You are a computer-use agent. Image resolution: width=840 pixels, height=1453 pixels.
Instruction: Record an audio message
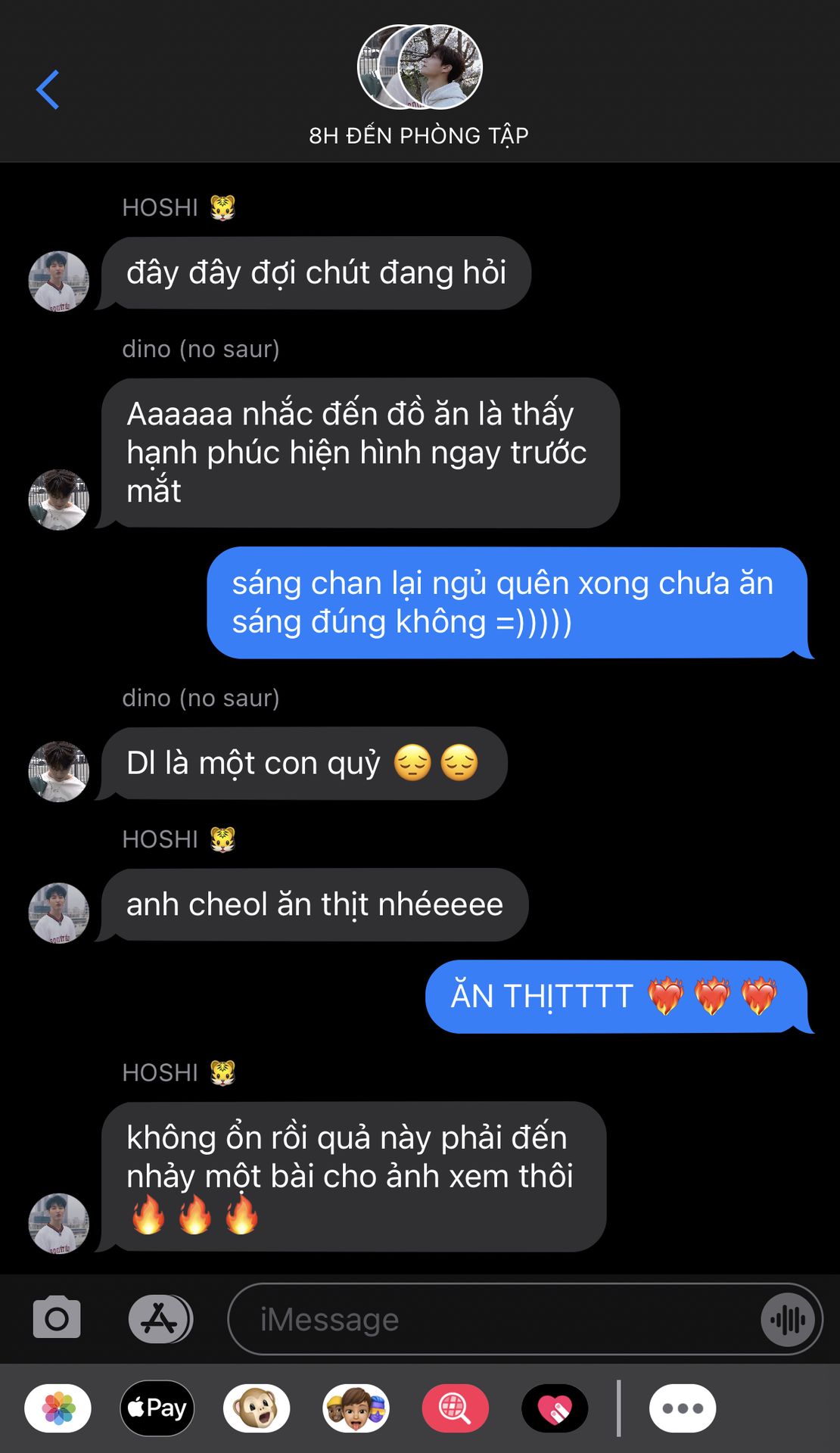(x=788, y=1320)
